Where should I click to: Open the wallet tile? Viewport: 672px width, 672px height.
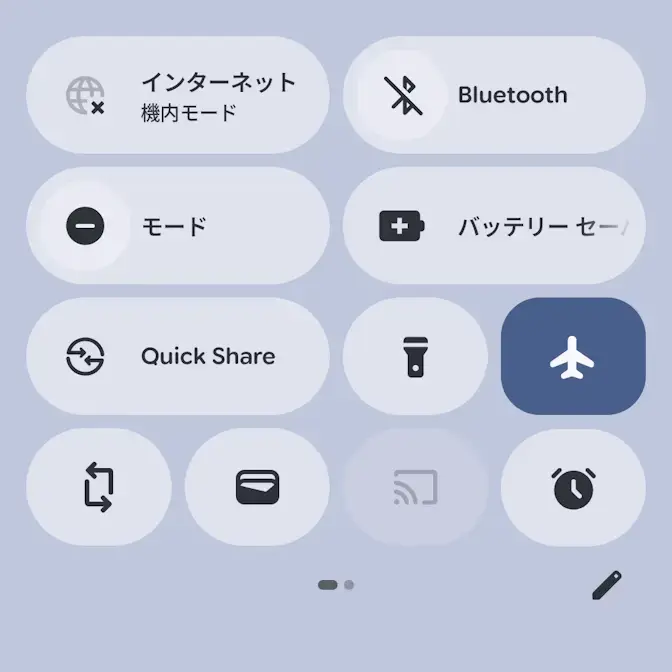click(x=257, y=487)
